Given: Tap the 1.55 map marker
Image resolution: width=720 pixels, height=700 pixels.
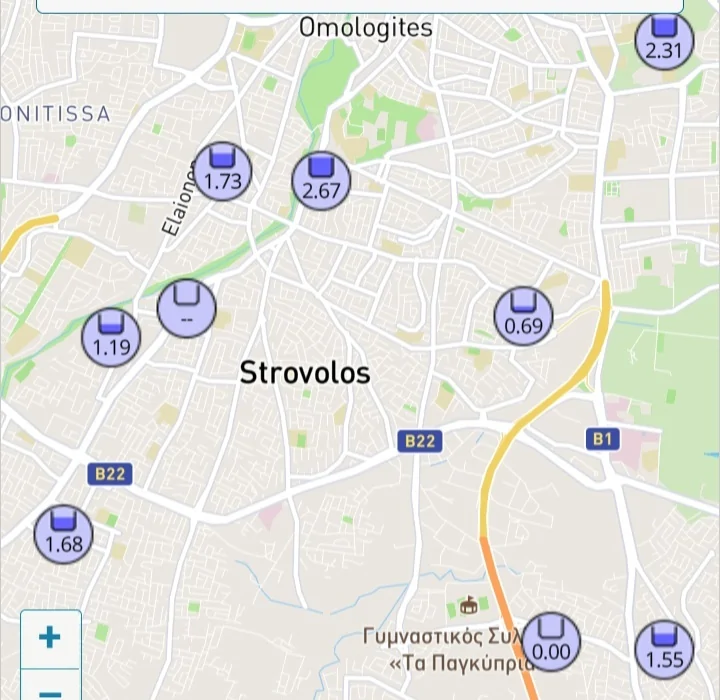Looking at the screenshot, I should 664,648.
